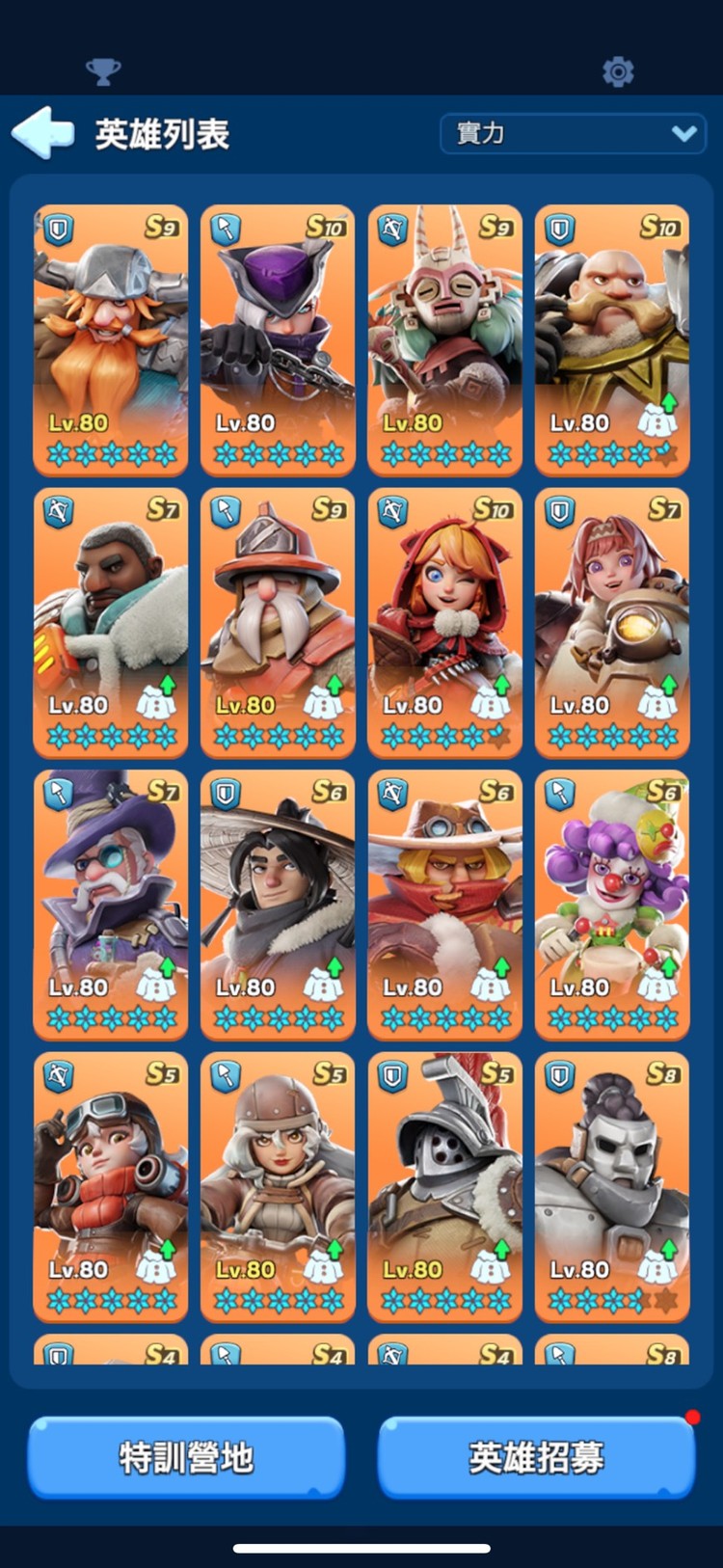Viewport: 723px width, 1568px height.
Task: Select the horned tribal mask hero card
Action: 444,338
